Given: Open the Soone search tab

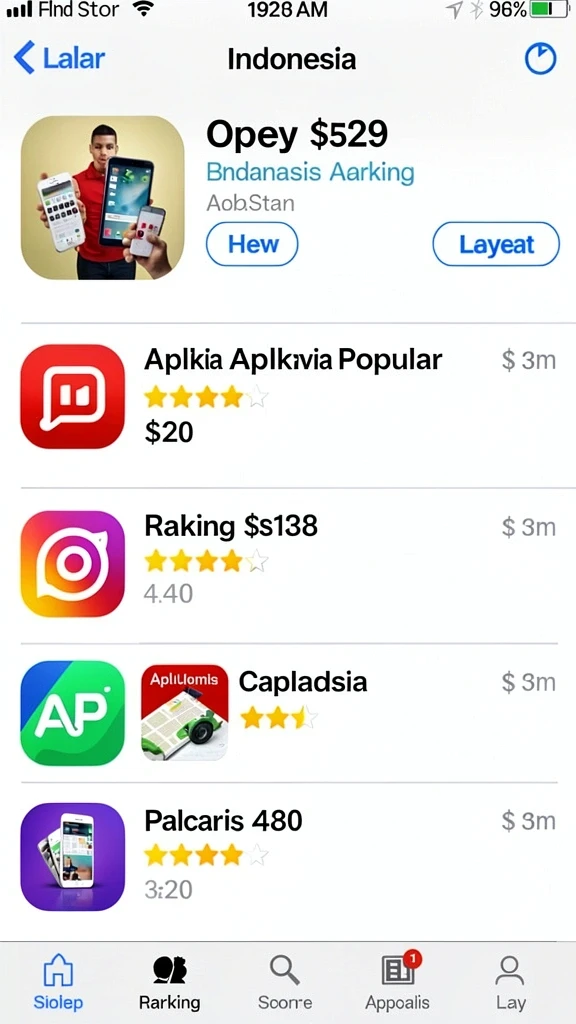Looking at the screenshot, I should [285, 982].
